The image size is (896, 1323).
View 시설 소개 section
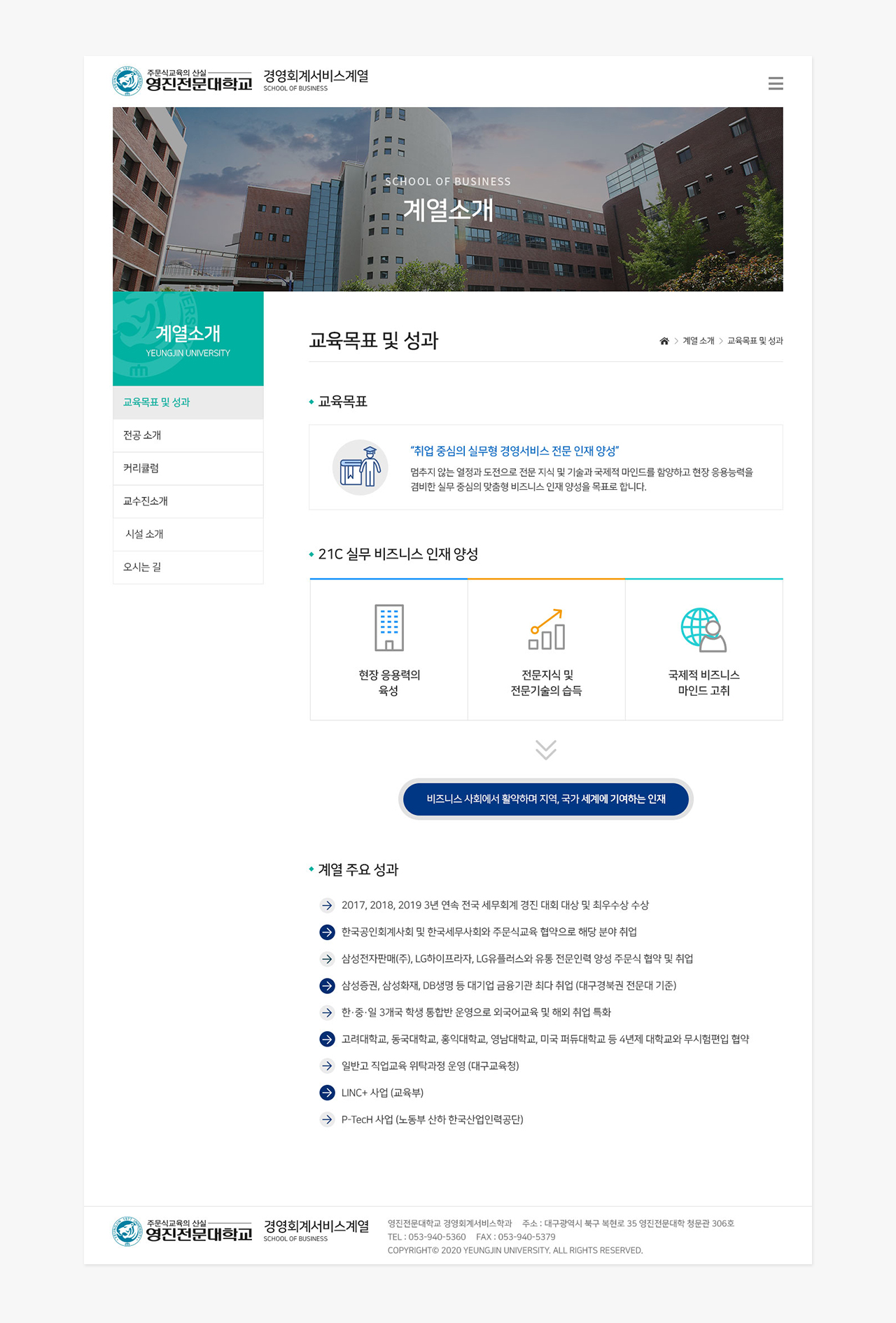coord(144,534)
